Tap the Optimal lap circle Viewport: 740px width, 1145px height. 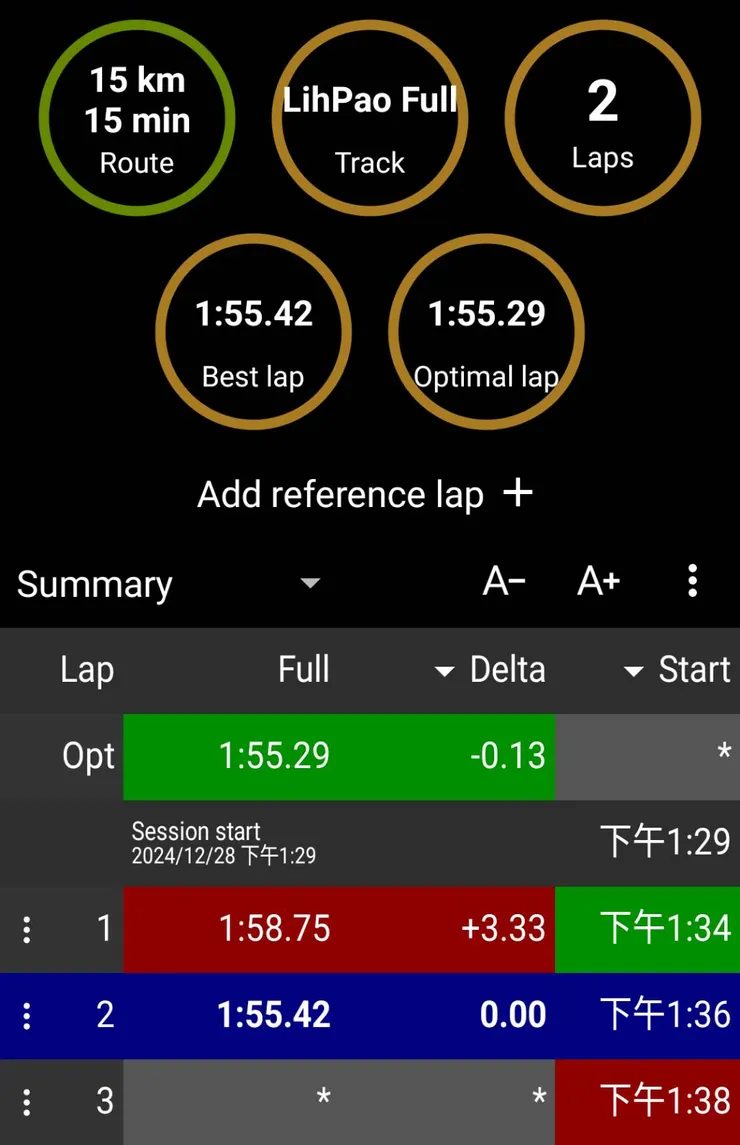tap(486, 332)
